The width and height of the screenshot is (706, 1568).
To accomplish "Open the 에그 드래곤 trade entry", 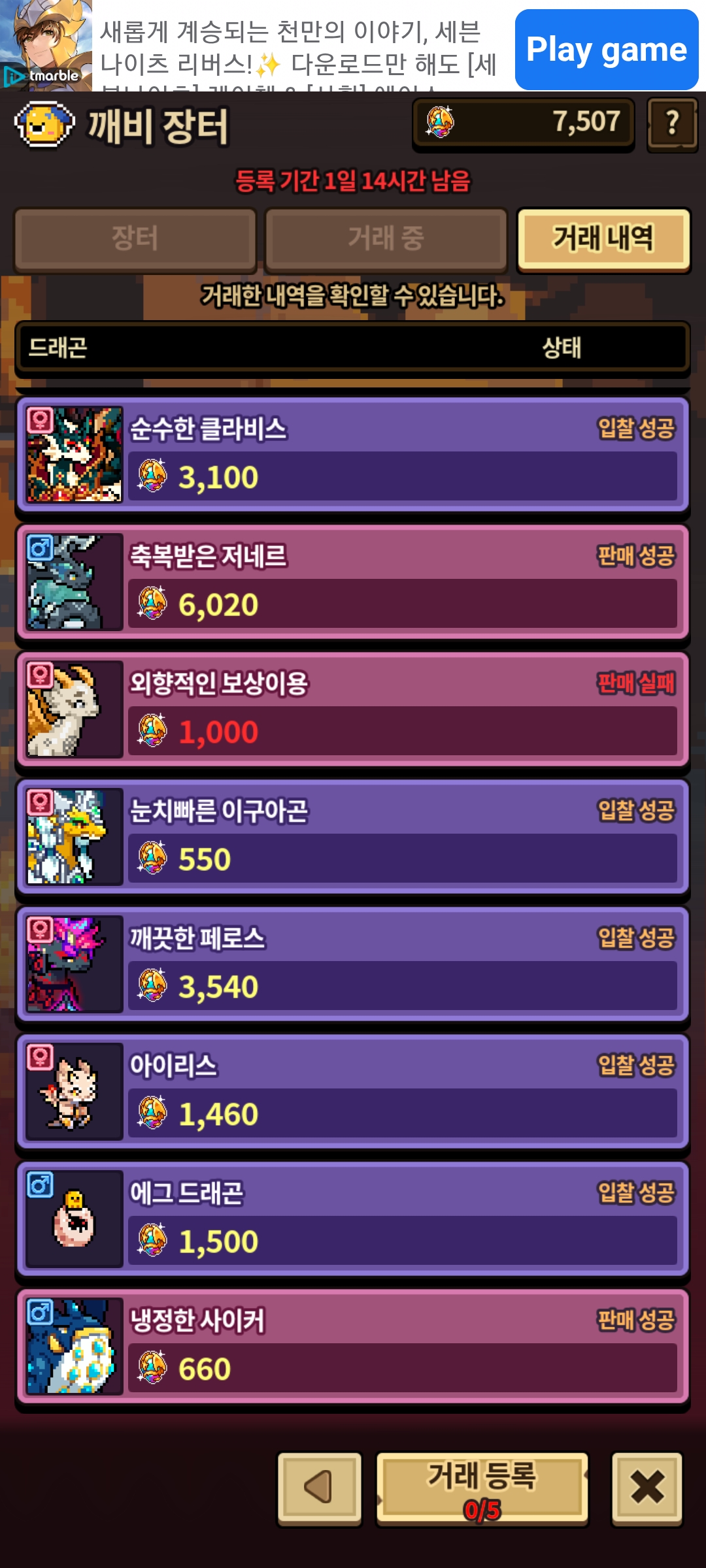I will point(353,1219).
